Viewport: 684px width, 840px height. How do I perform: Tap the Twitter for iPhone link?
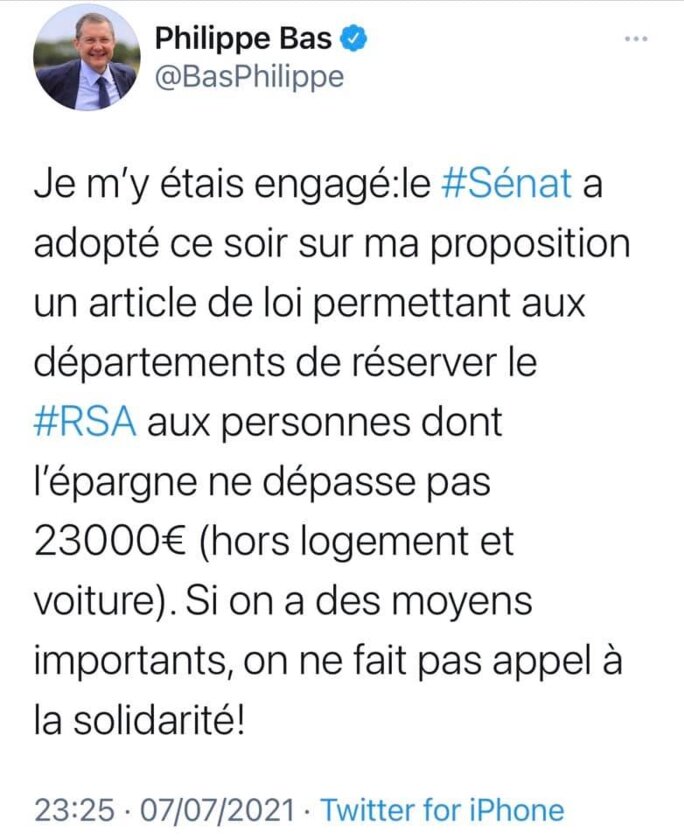tap(442, 808)
